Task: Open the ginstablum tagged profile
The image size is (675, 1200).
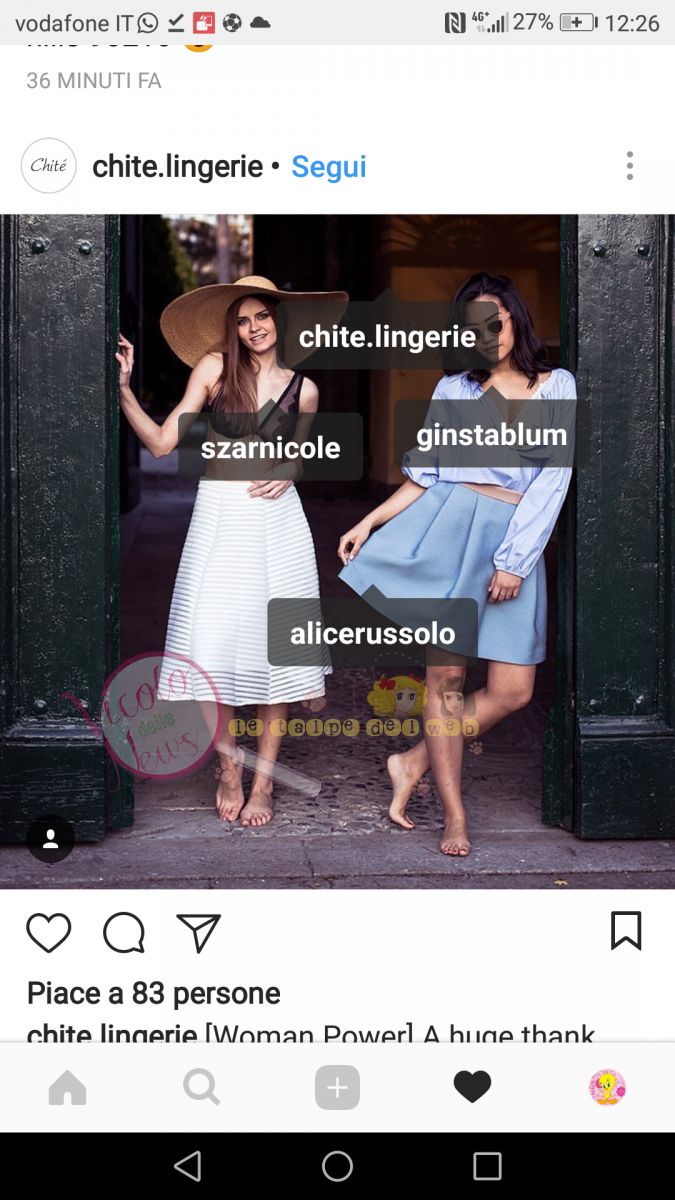Action: point(491,435)
